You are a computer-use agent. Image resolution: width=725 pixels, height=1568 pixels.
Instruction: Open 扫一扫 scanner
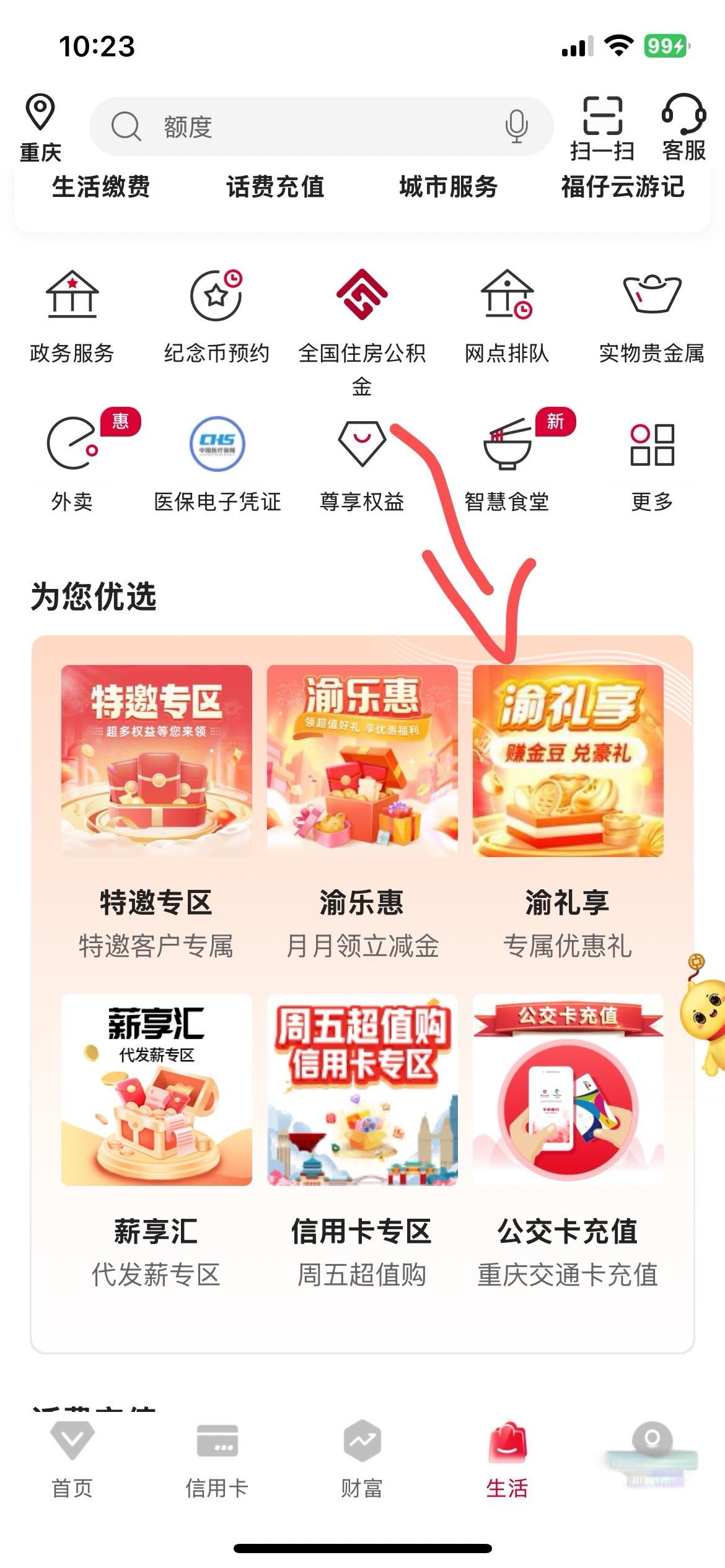click(602, 128)
